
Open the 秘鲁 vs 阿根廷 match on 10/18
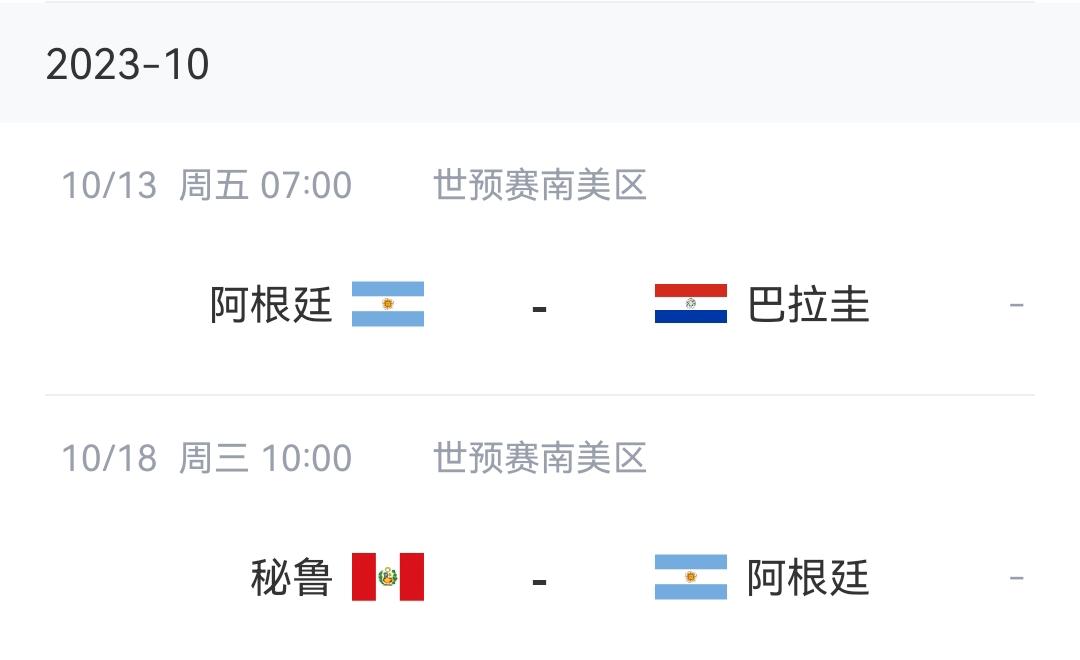pyautogui.click(x=539, y=578)
